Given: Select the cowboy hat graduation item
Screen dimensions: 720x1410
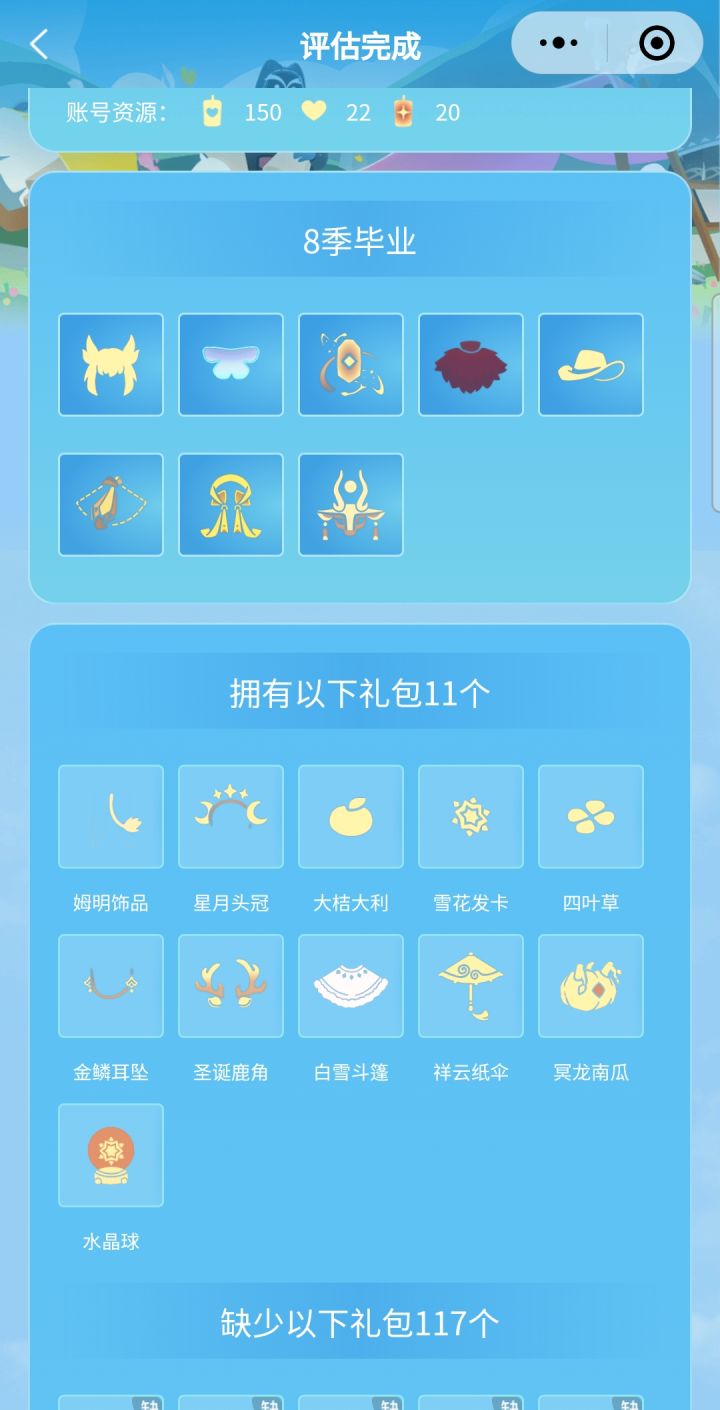Looking at the screenshot, I should 590,364.
